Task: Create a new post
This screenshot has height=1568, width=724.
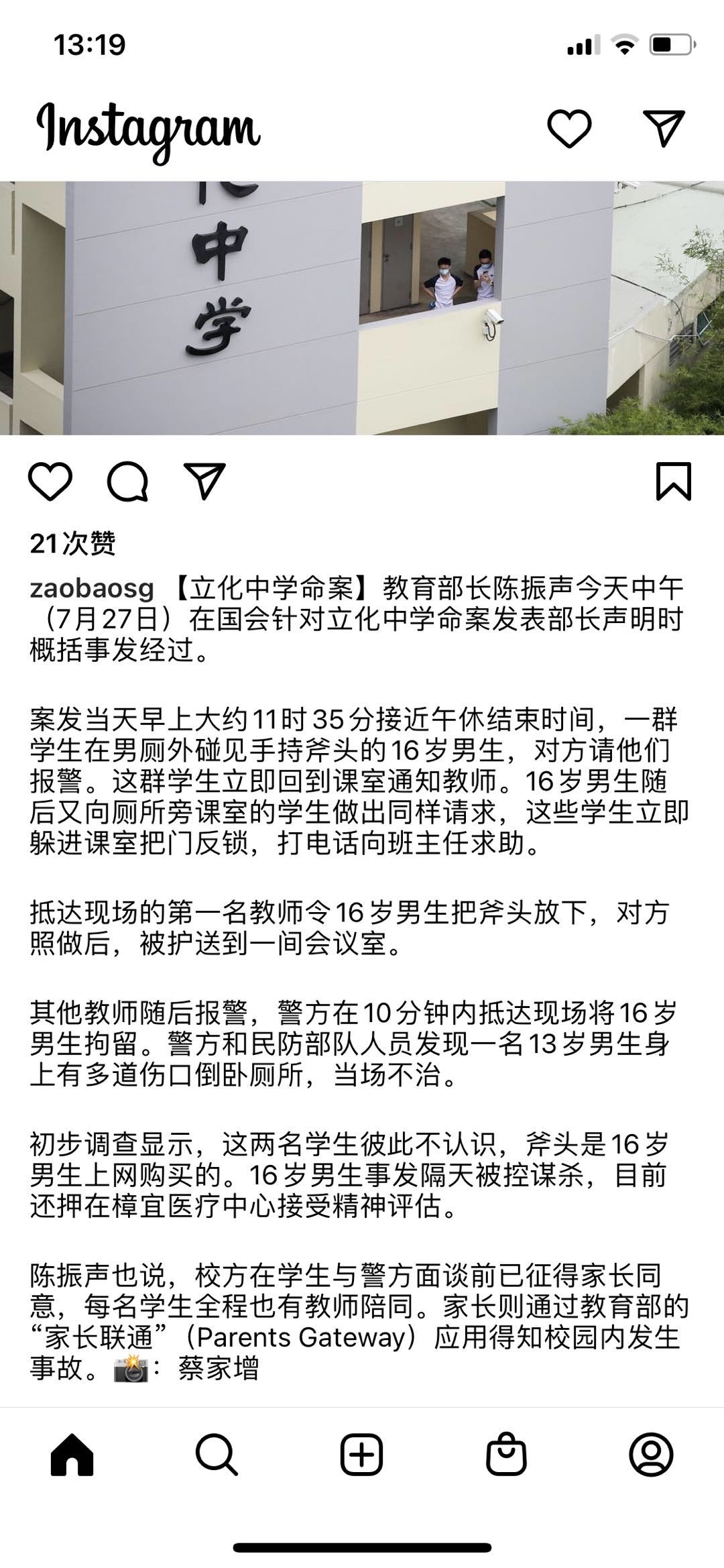Action: pyautogui.click(x=361, y=1454)
